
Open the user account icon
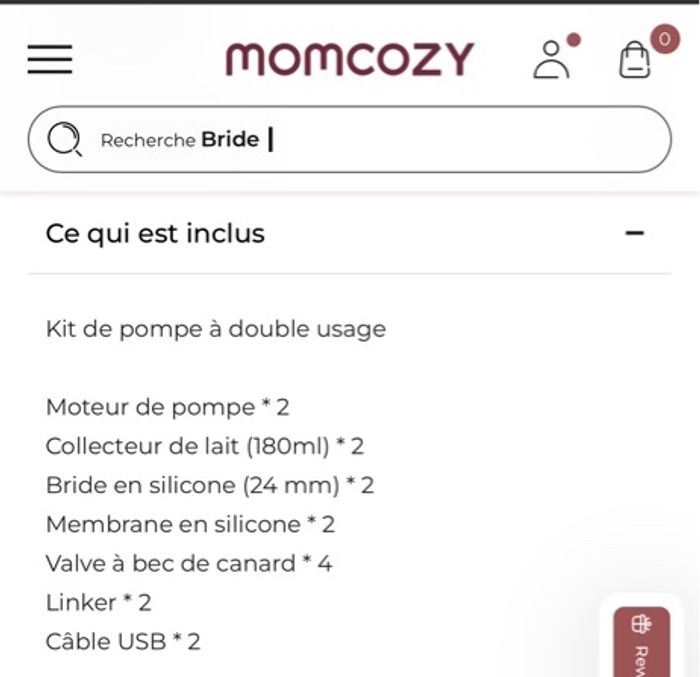[552, 59]
